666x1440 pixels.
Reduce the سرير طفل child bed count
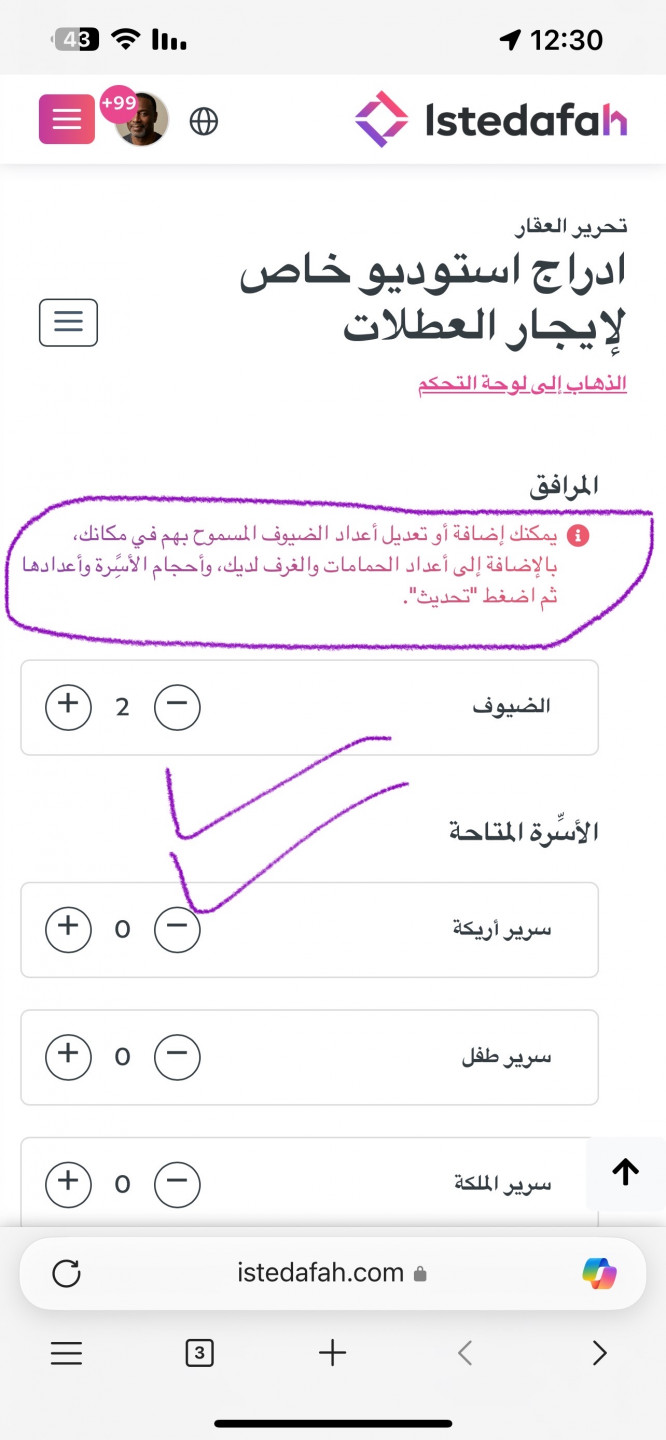[x=177, y=1057]
